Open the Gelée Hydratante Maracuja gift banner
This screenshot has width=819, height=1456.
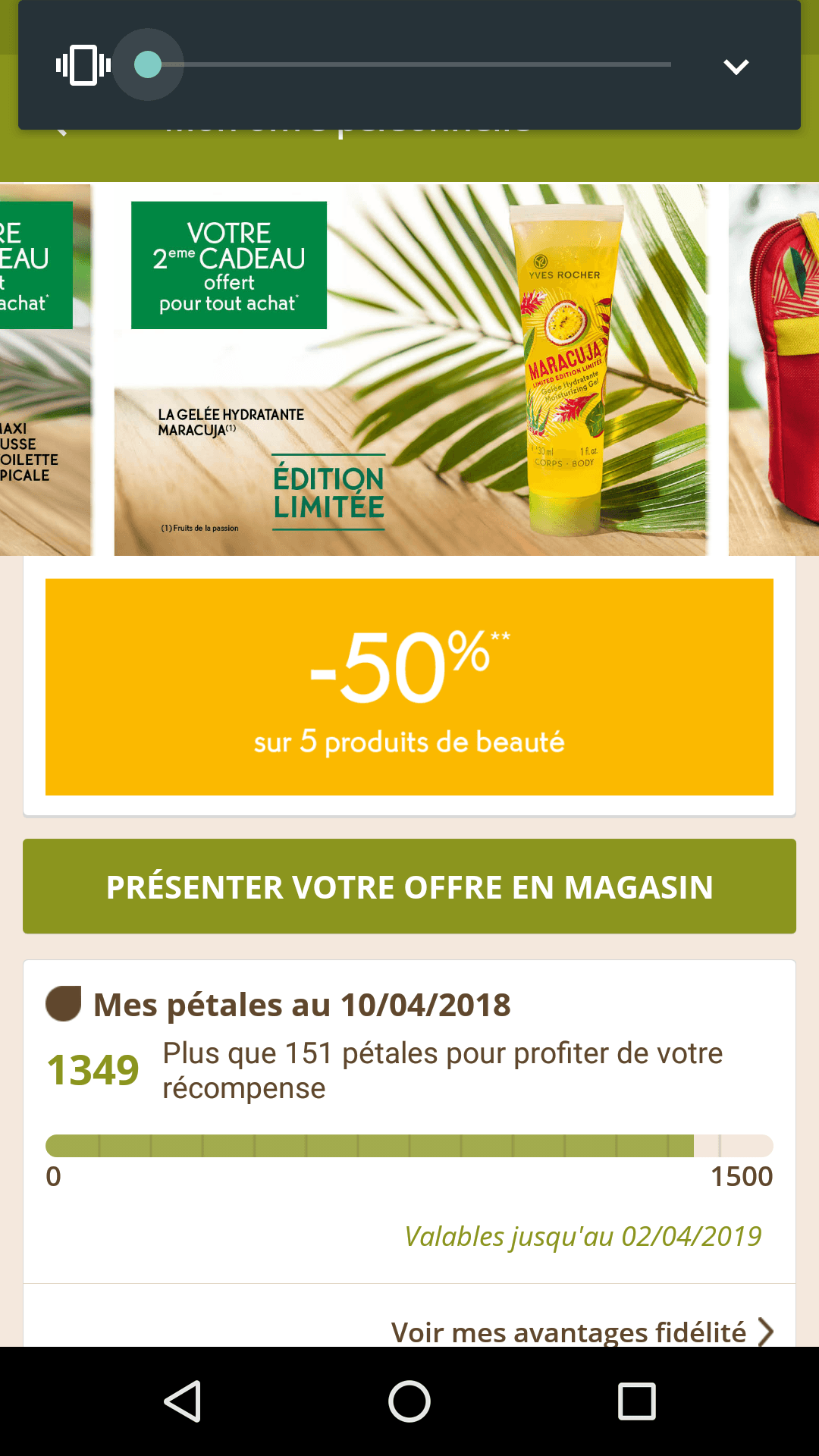coord(409,370)
